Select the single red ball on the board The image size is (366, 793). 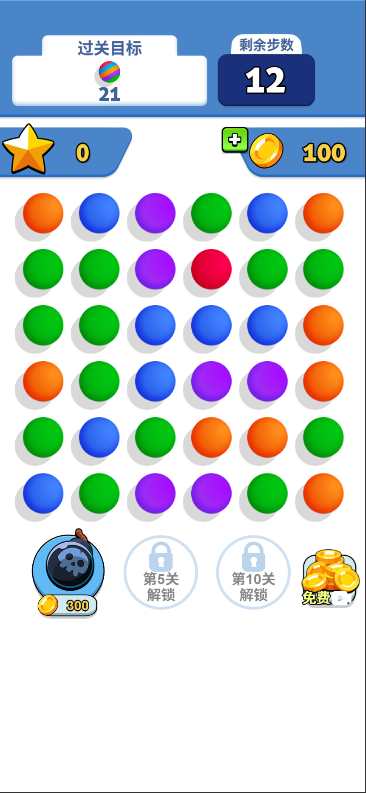pos(211,269)
